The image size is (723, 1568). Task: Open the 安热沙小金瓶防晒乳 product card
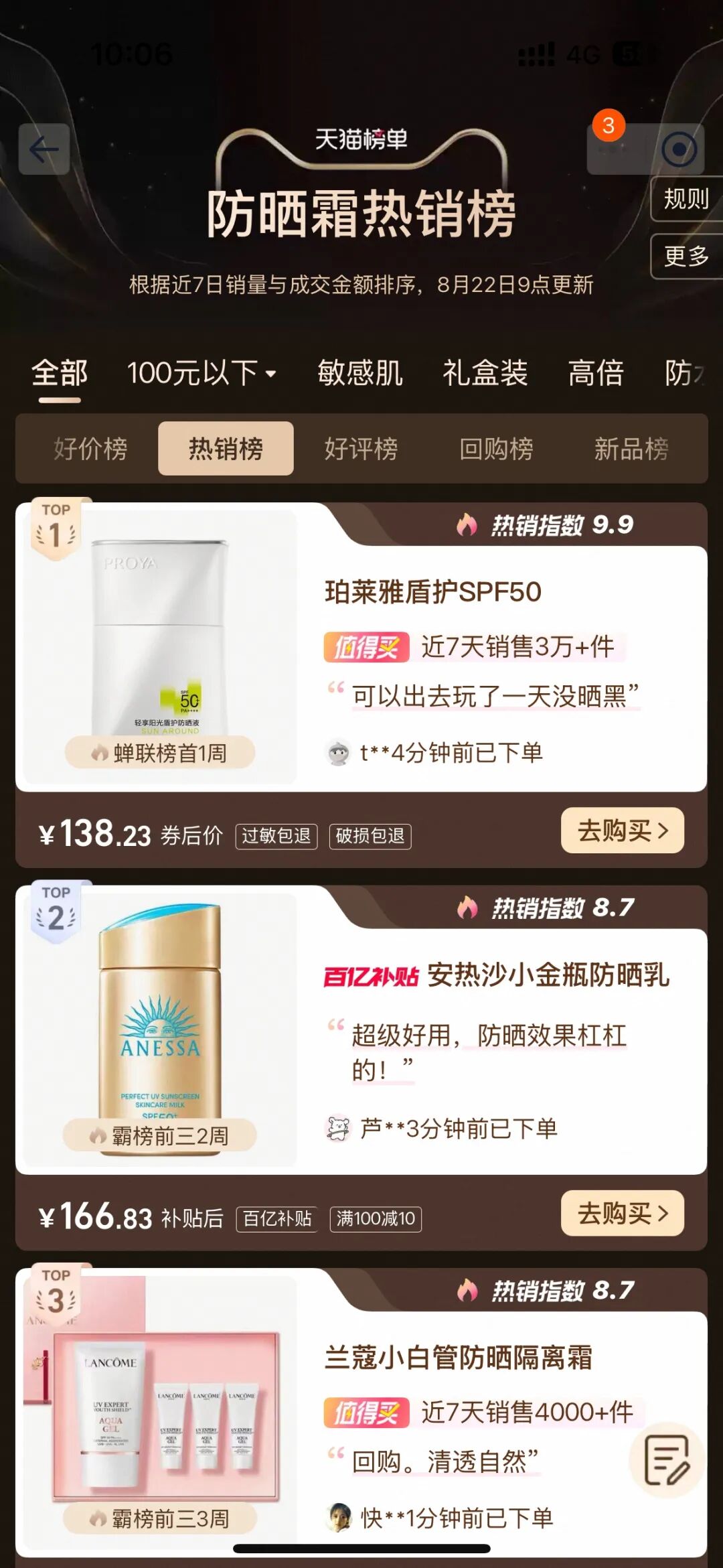pyautogui.click(x=548, y=975)
